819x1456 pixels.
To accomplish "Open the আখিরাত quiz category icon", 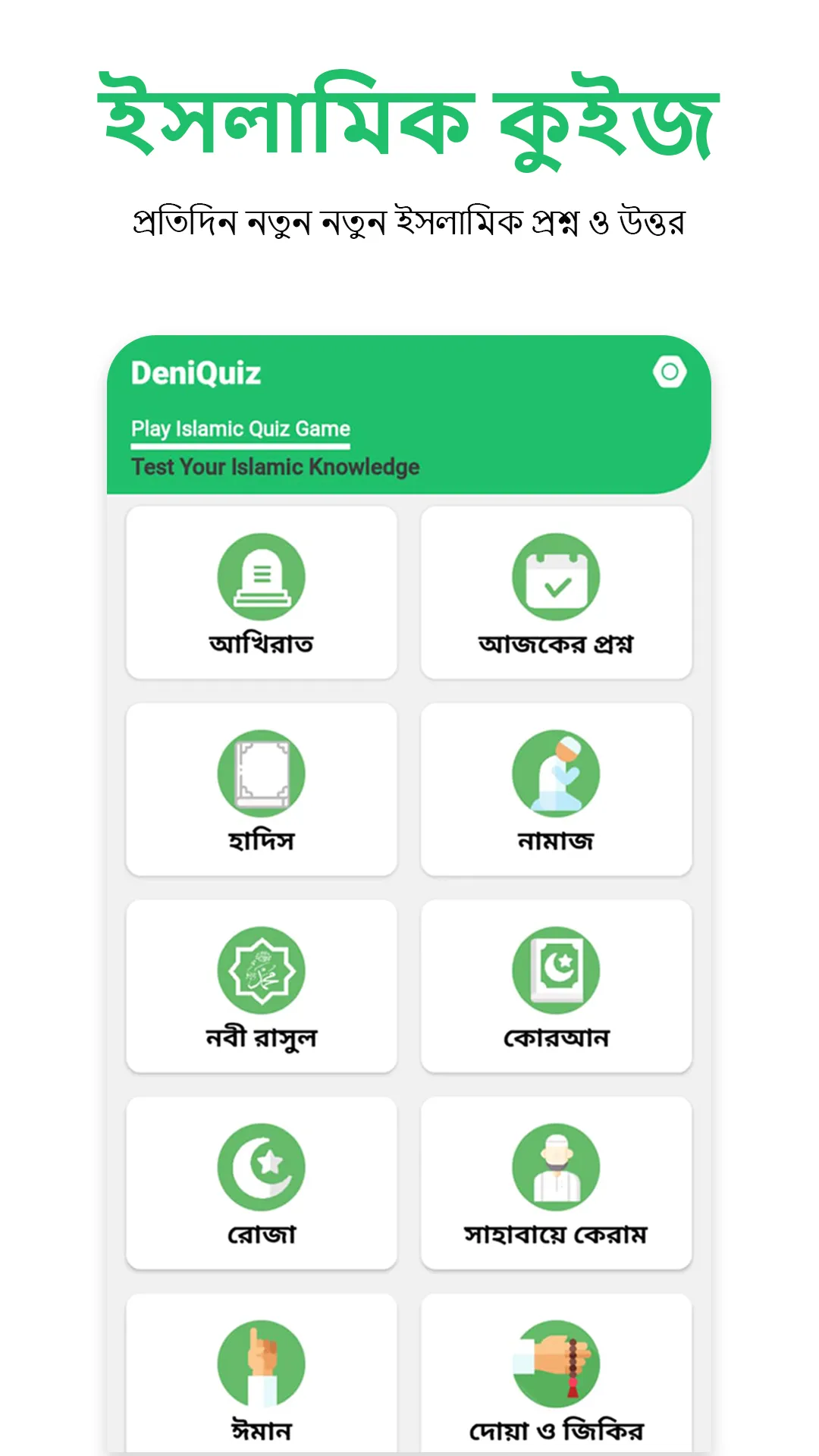I will (262, 578).
